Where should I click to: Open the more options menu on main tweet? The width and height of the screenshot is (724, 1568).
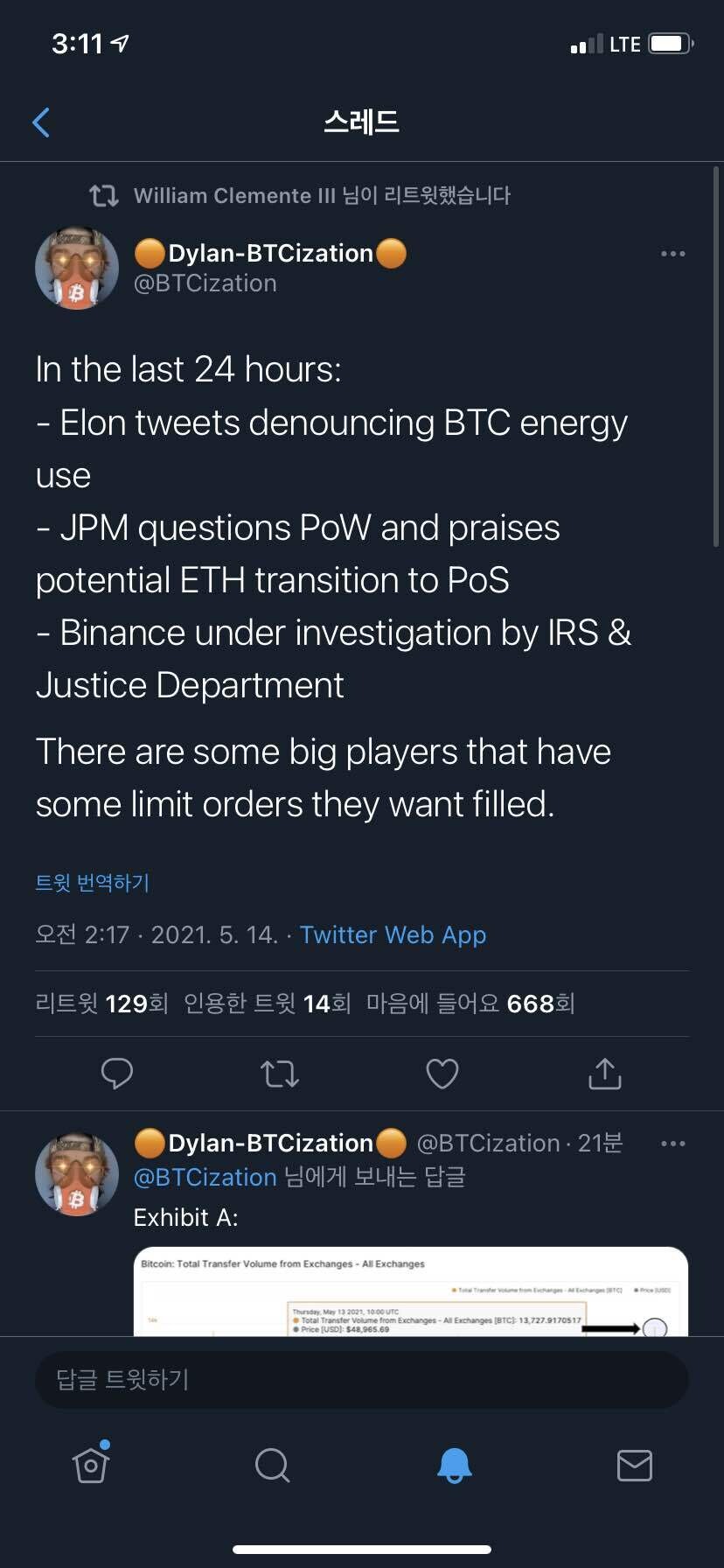pos(673,254)
